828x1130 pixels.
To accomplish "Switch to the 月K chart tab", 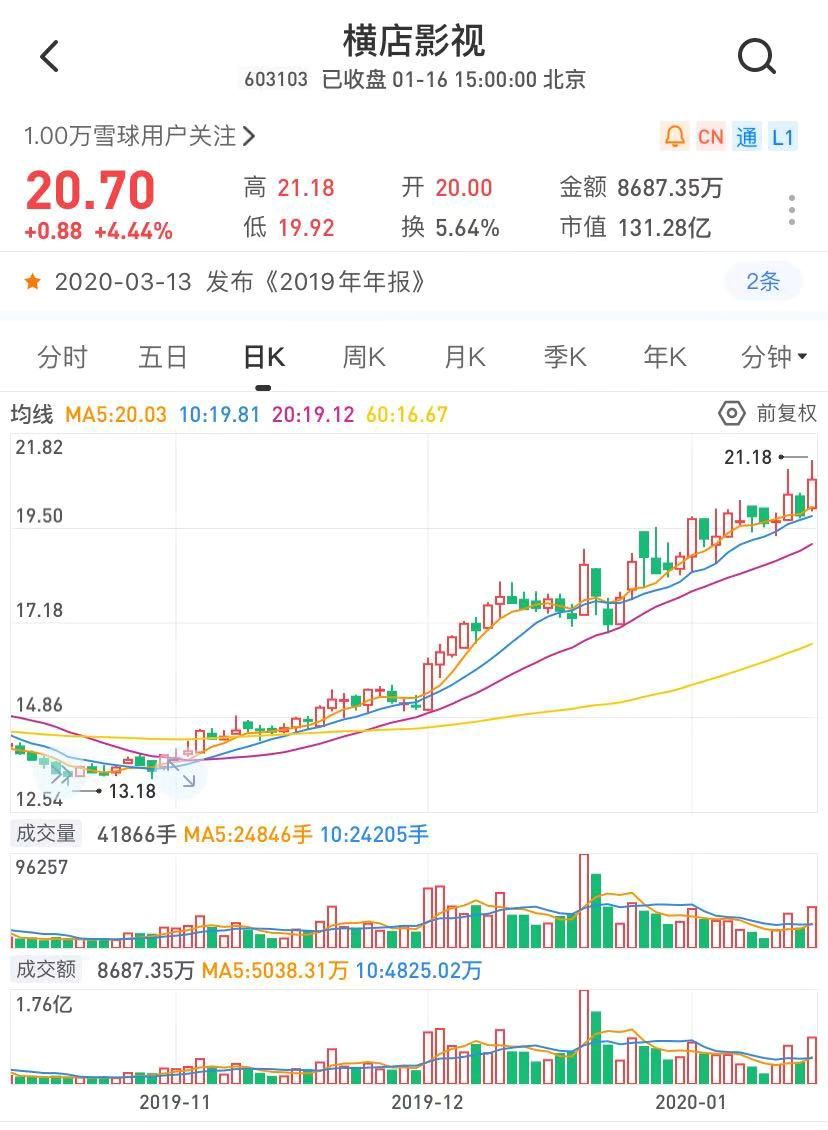I will click(x=465, y=357).
